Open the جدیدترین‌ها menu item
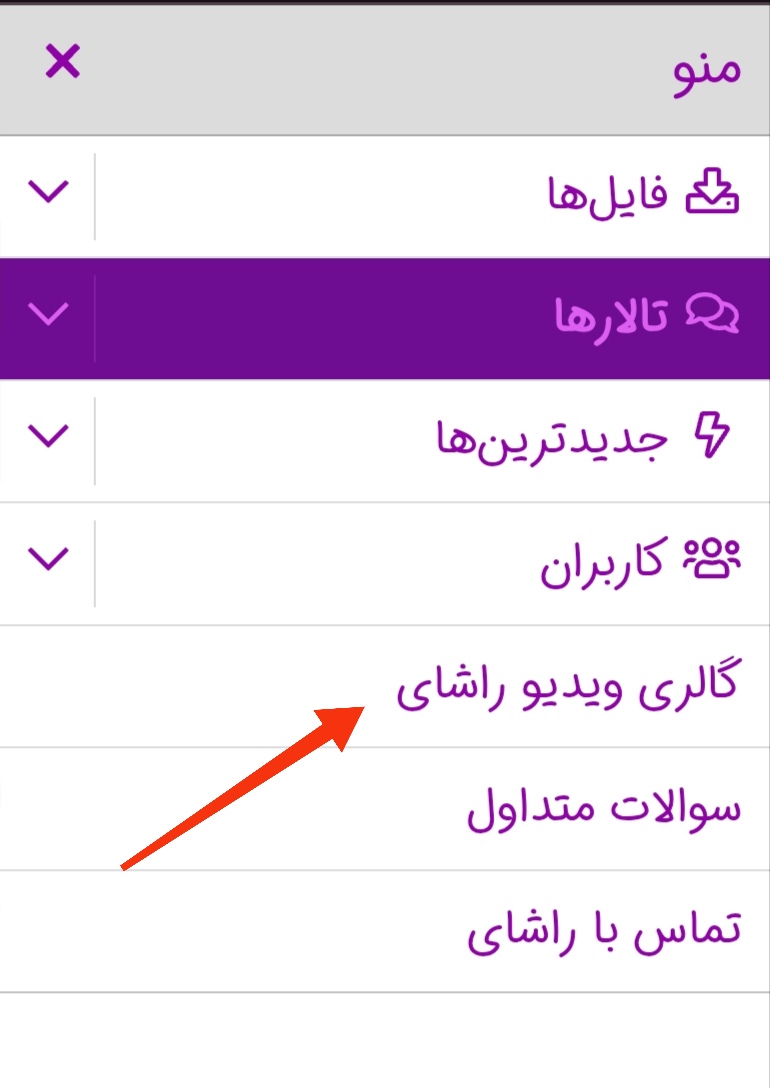The height and width of the screenshot is (1088, 770). 586,439
